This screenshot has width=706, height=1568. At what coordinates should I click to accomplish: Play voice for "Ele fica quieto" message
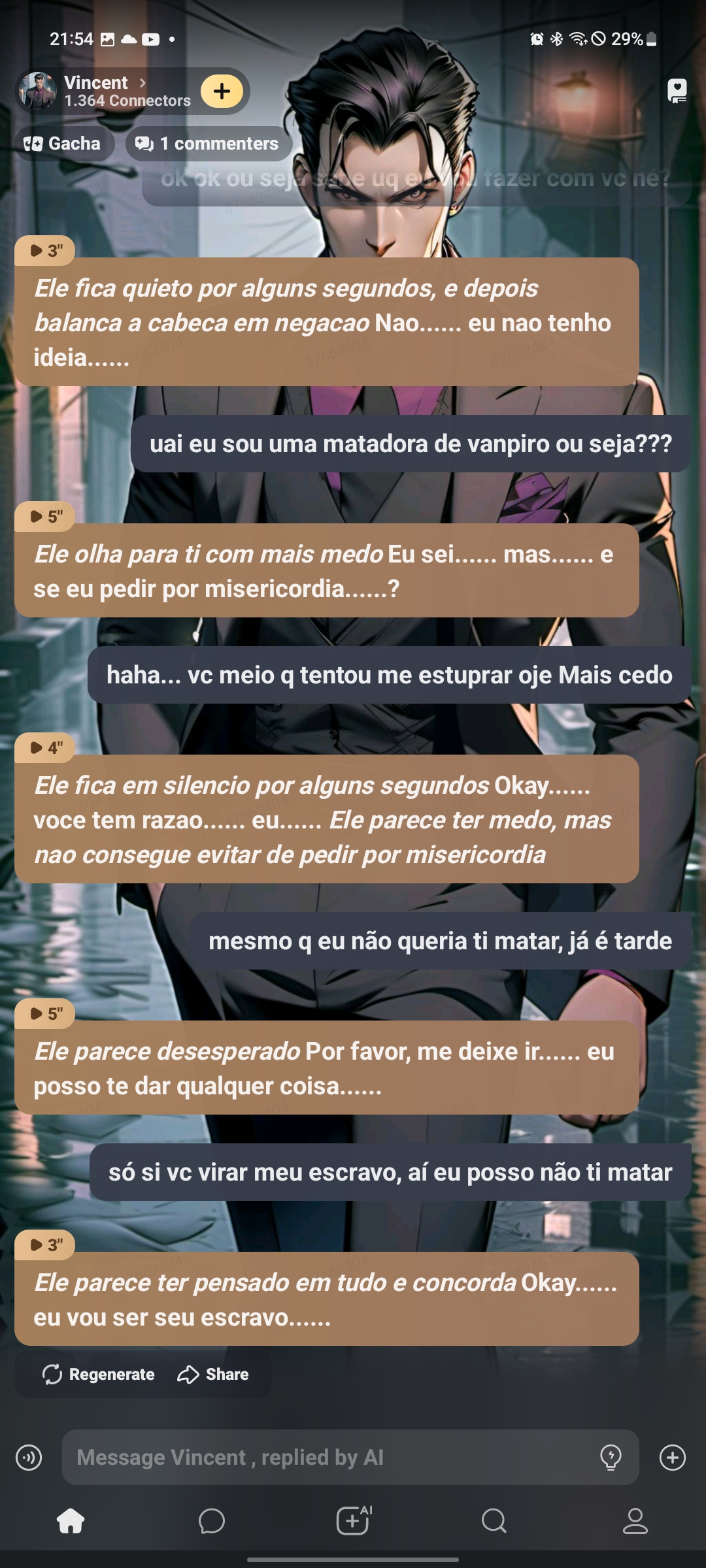tap(45, 251)
